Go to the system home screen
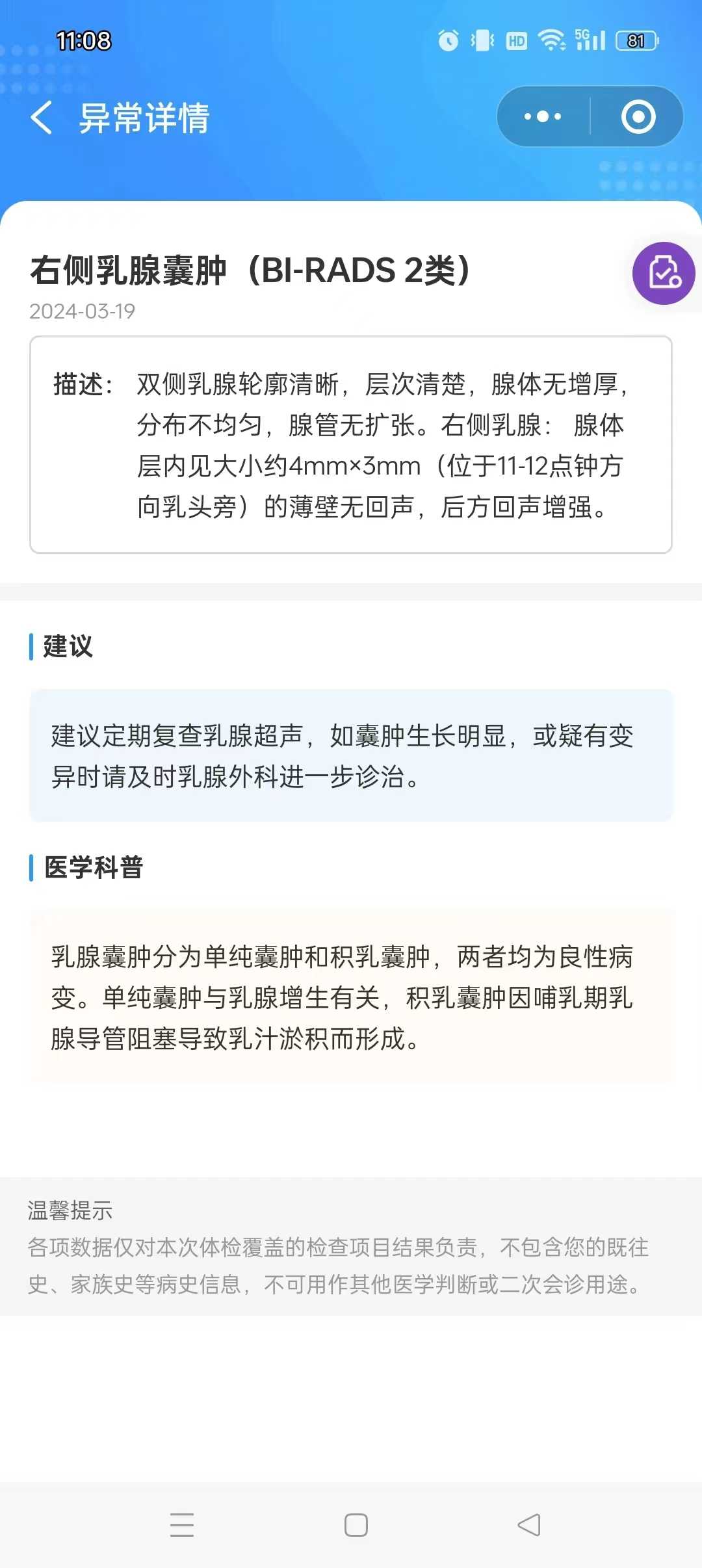Screen dimensions: 702x1568 (356, 1524)
